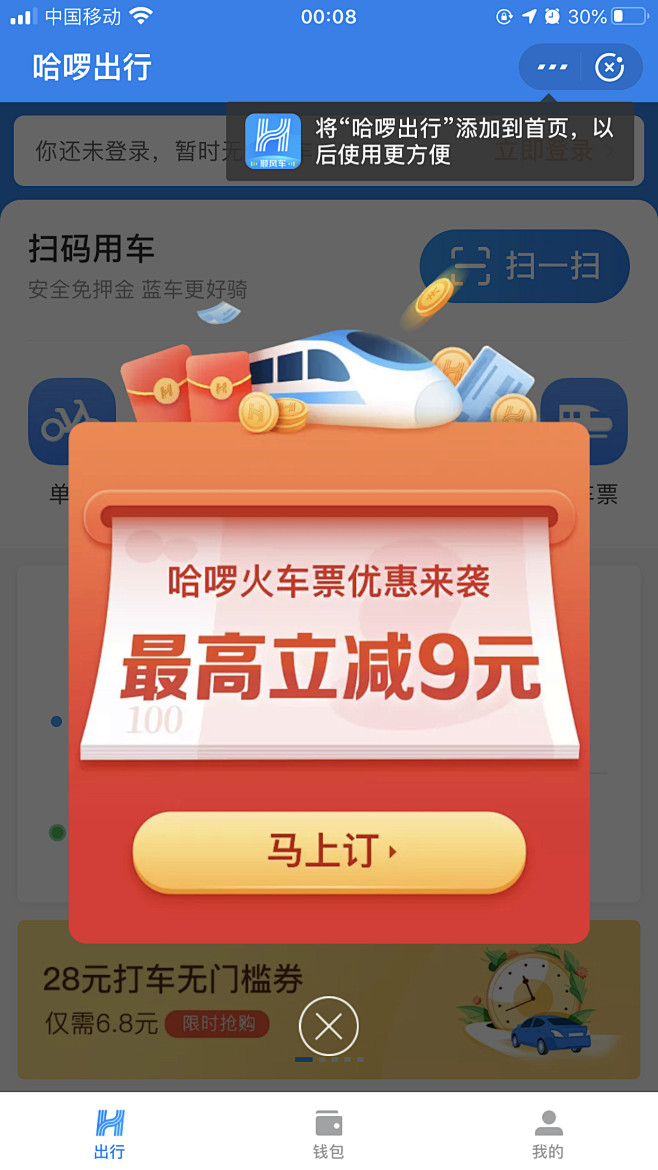Switch to the 我的 tab
Screen dimensions: 658x1170
pos(547,1133)
